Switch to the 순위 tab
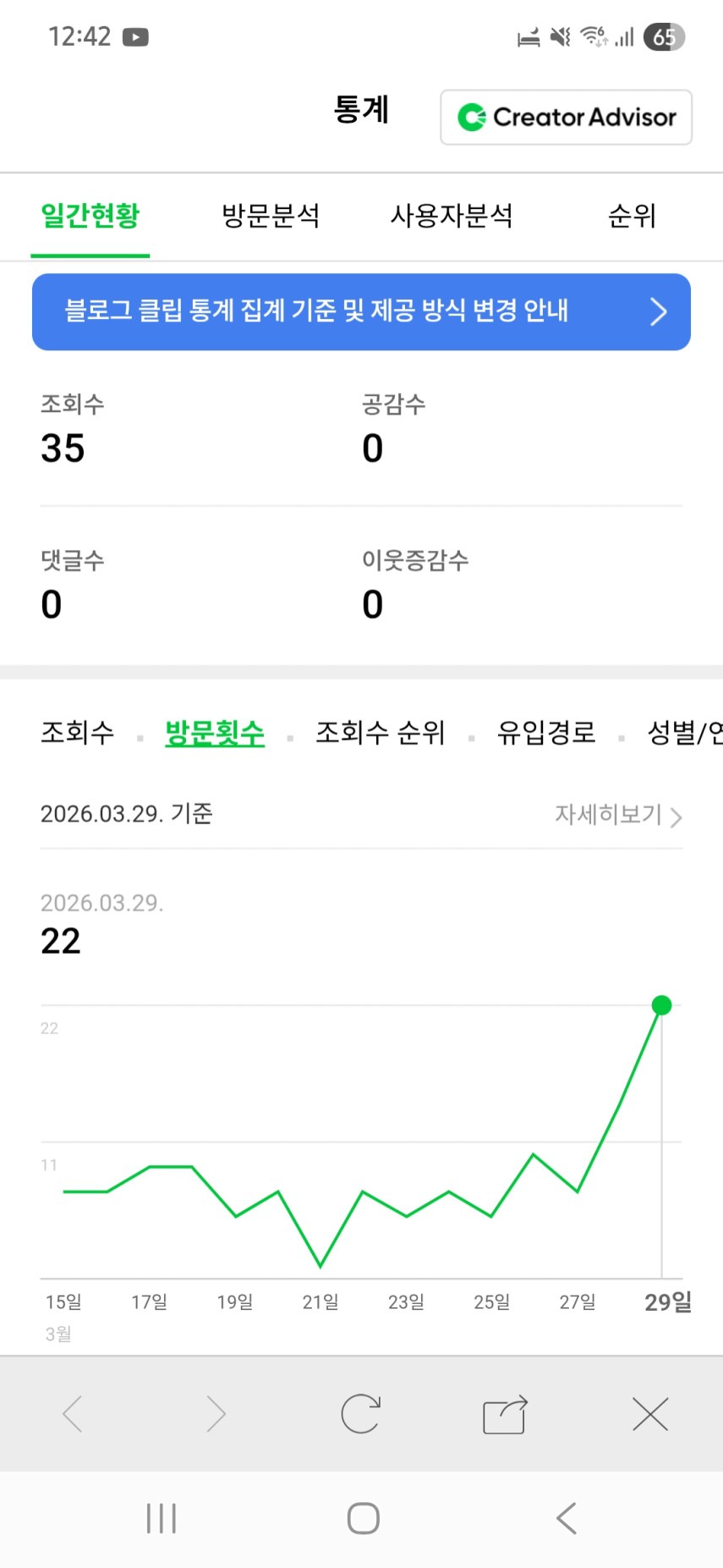The image size is (723, 1568). 632,216
